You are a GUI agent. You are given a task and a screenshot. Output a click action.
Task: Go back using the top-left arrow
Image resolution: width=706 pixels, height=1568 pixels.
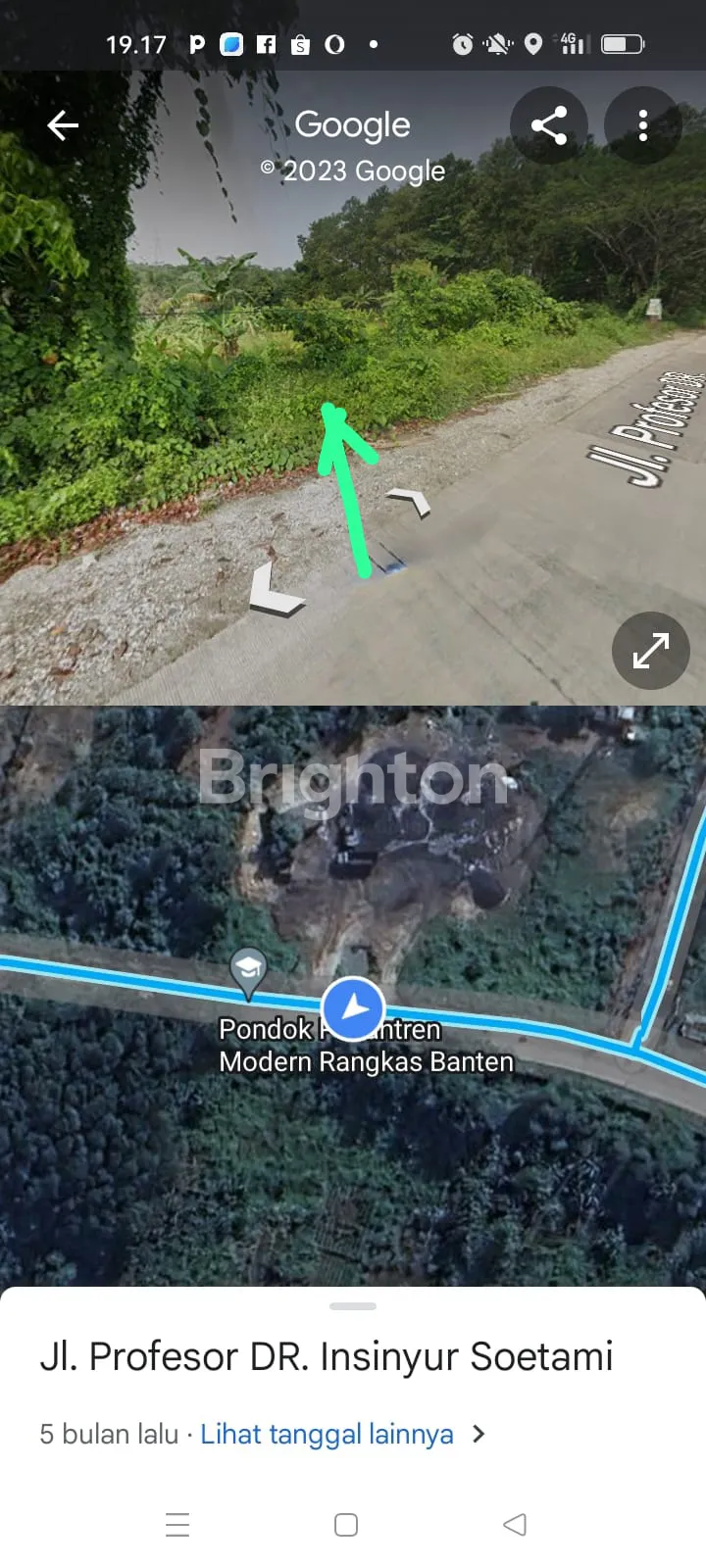click(x=63, y=125)
